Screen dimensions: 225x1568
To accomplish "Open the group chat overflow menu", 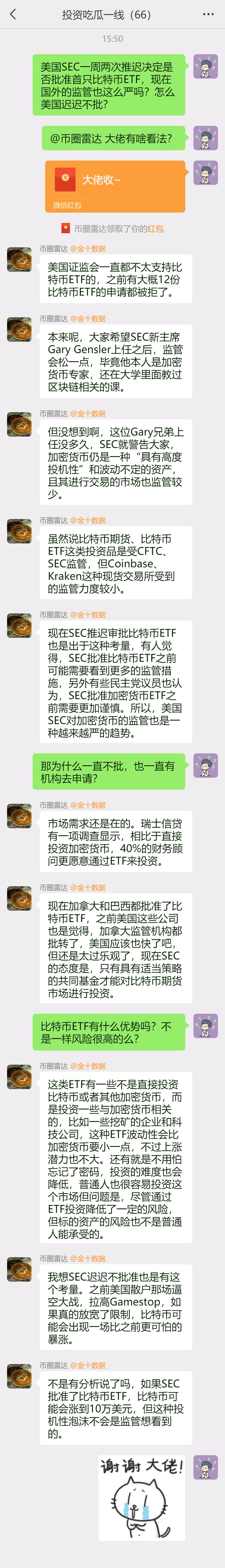I will 208,15.
